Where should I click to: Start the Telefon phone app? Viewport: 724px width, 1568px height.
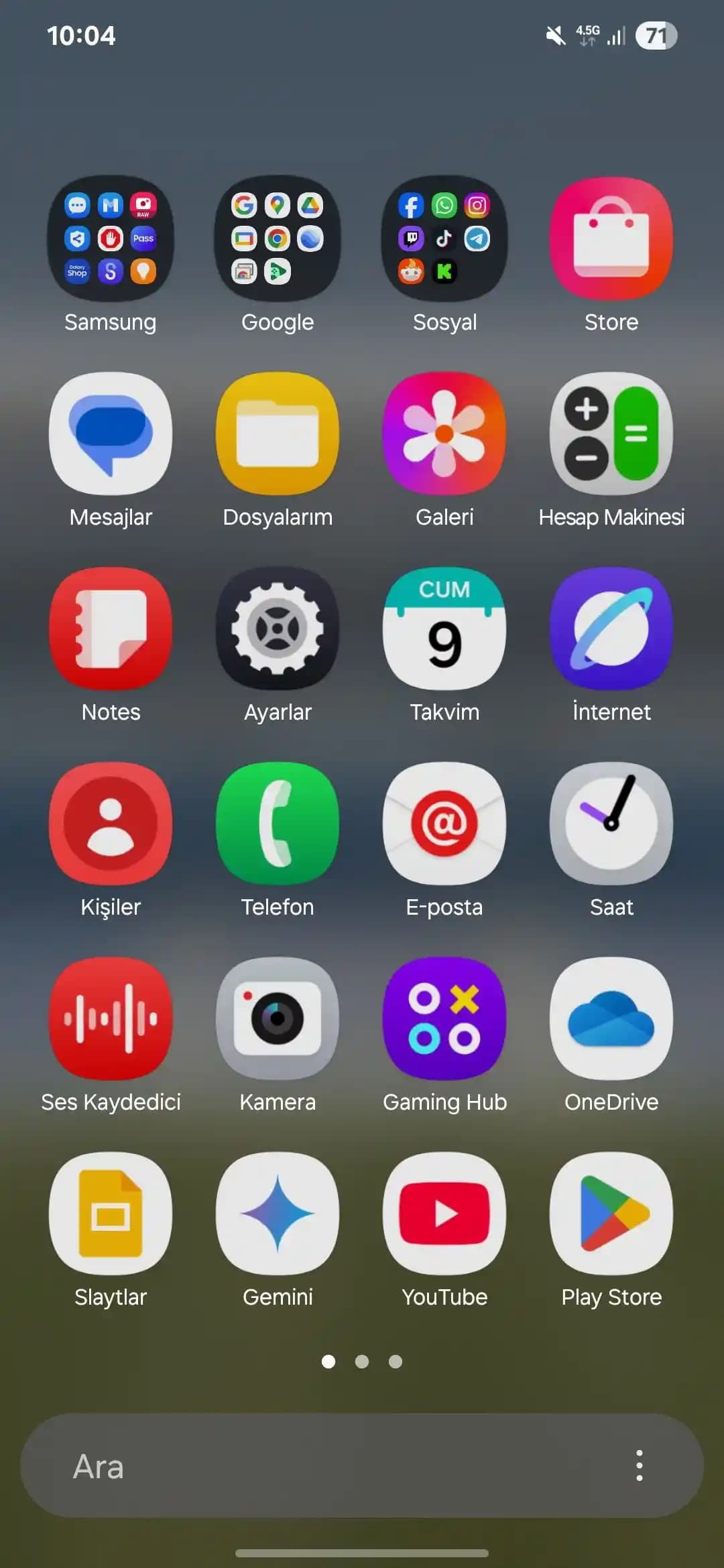click(x=278, y=823)
